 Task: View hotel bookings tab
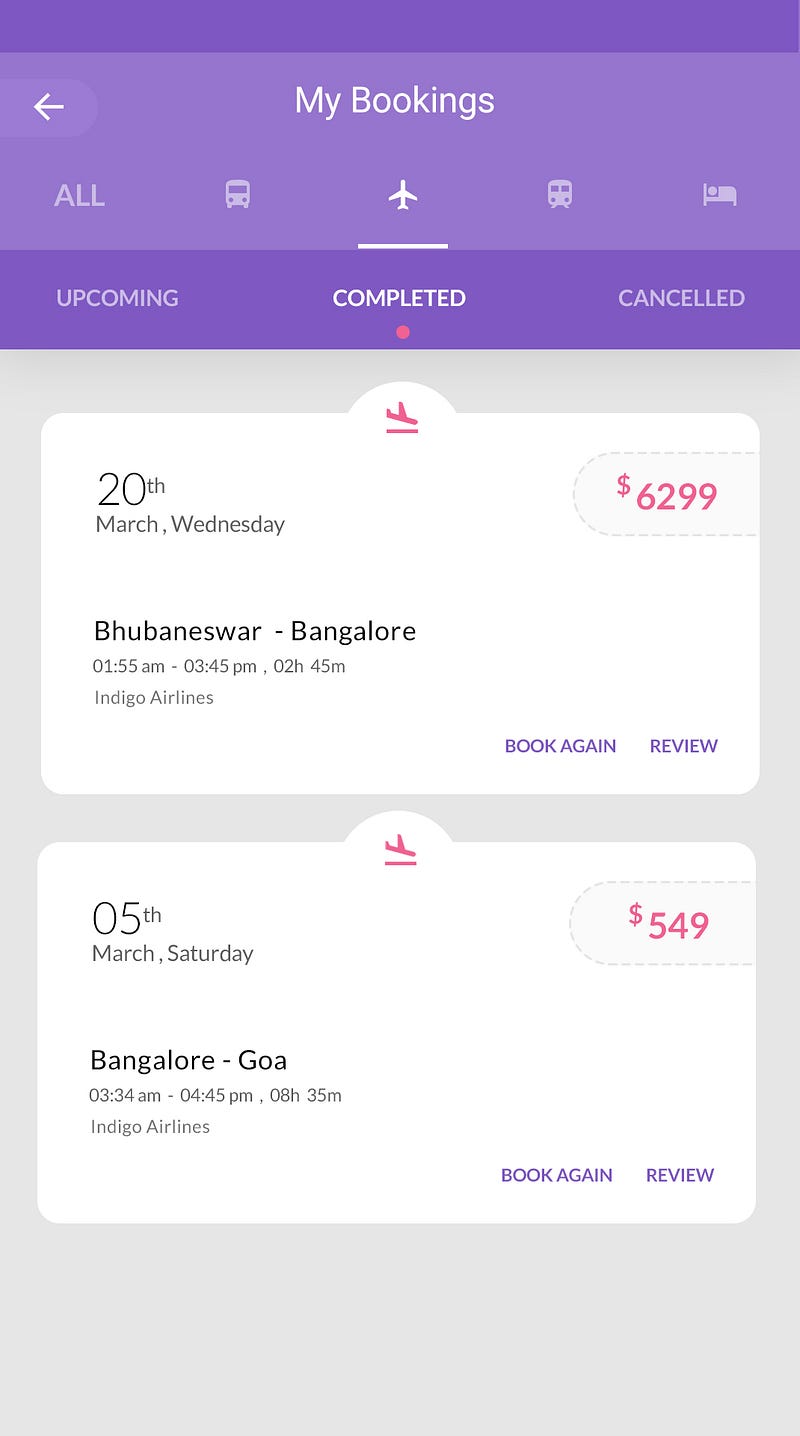tap(719, 194)
